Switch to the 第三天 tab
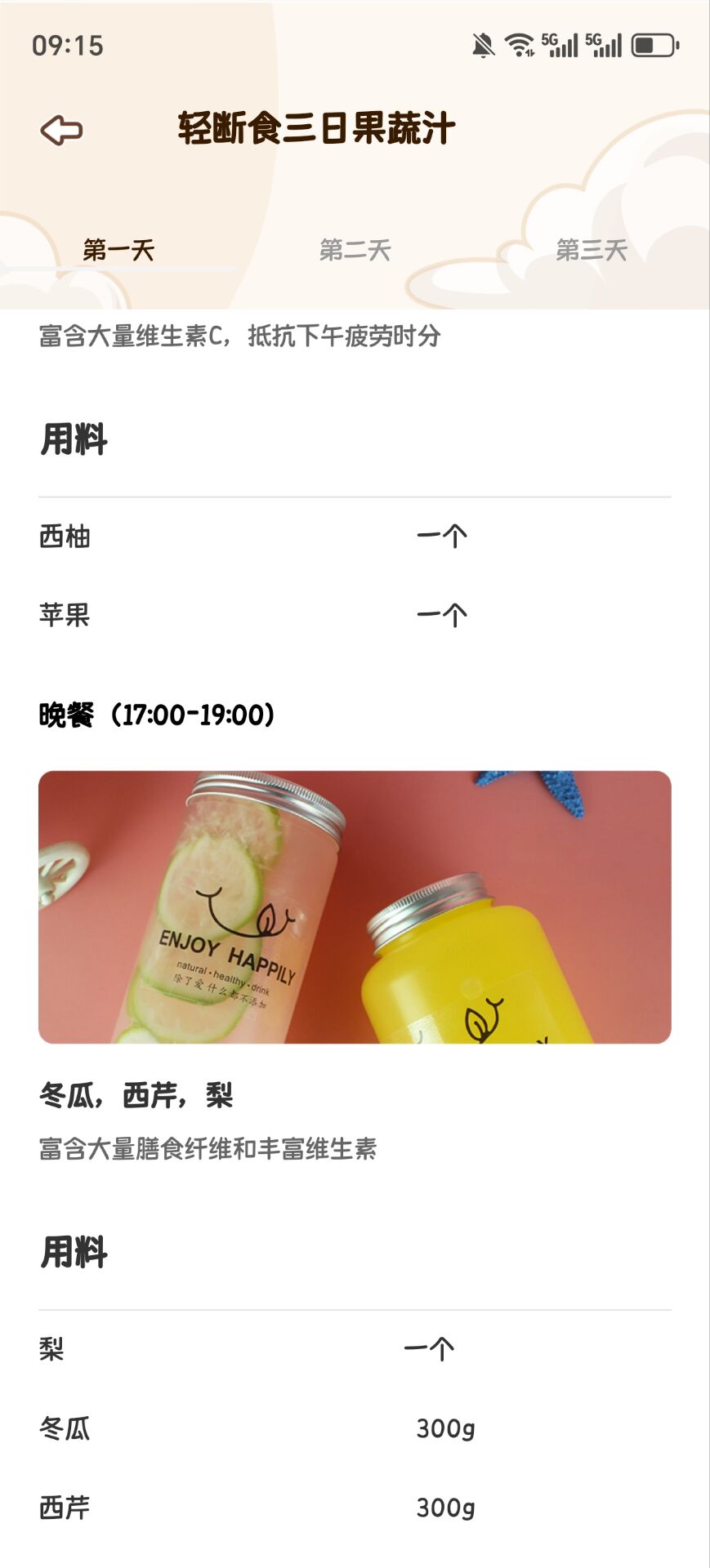Image resolution: width=710 pixels, height=1568 pixels. (x=591, y=251)
